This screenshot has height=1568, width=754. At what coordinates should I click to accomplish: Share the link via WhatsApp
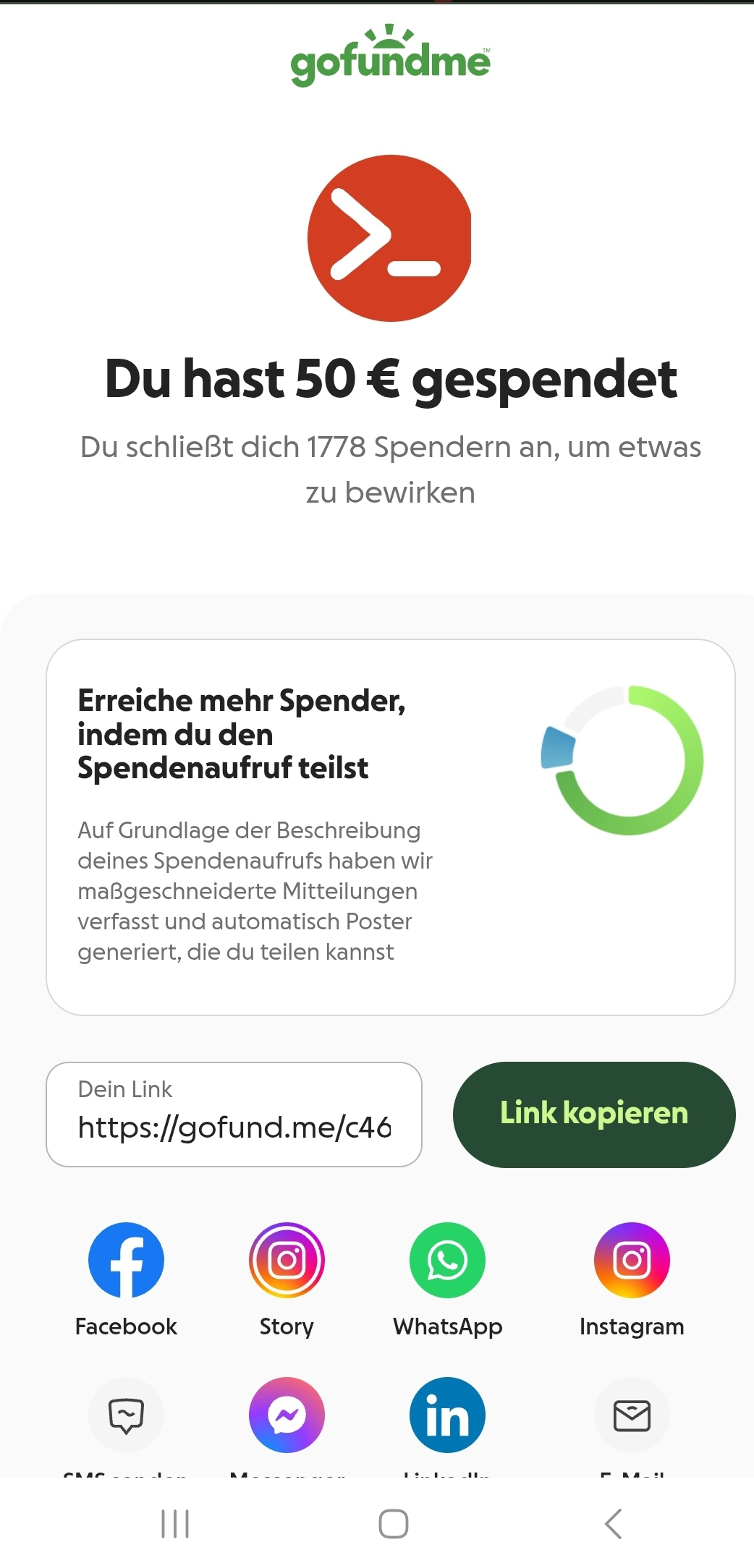pos(447,1260)
